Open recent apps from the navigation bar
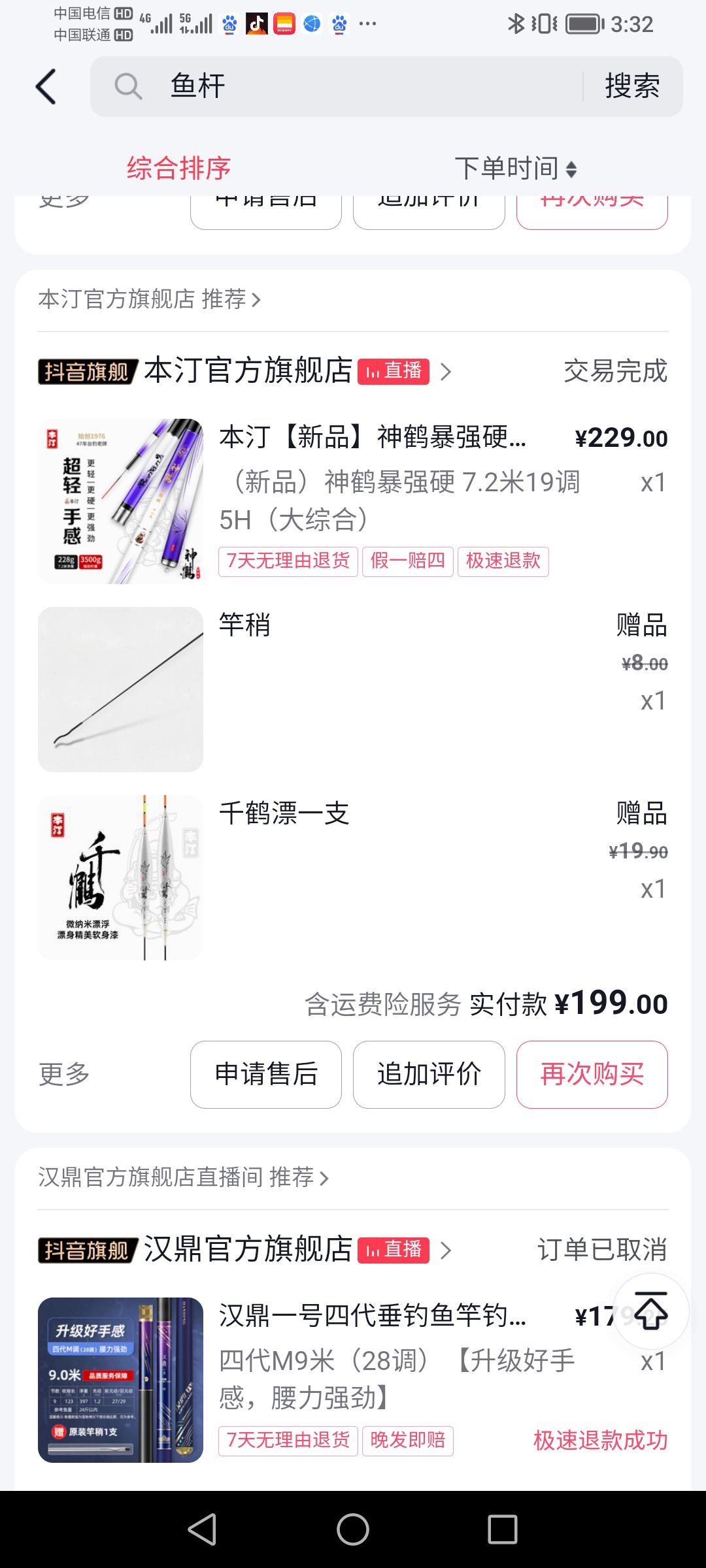This screenshot has width=706, height=1568. [503, 1529]
